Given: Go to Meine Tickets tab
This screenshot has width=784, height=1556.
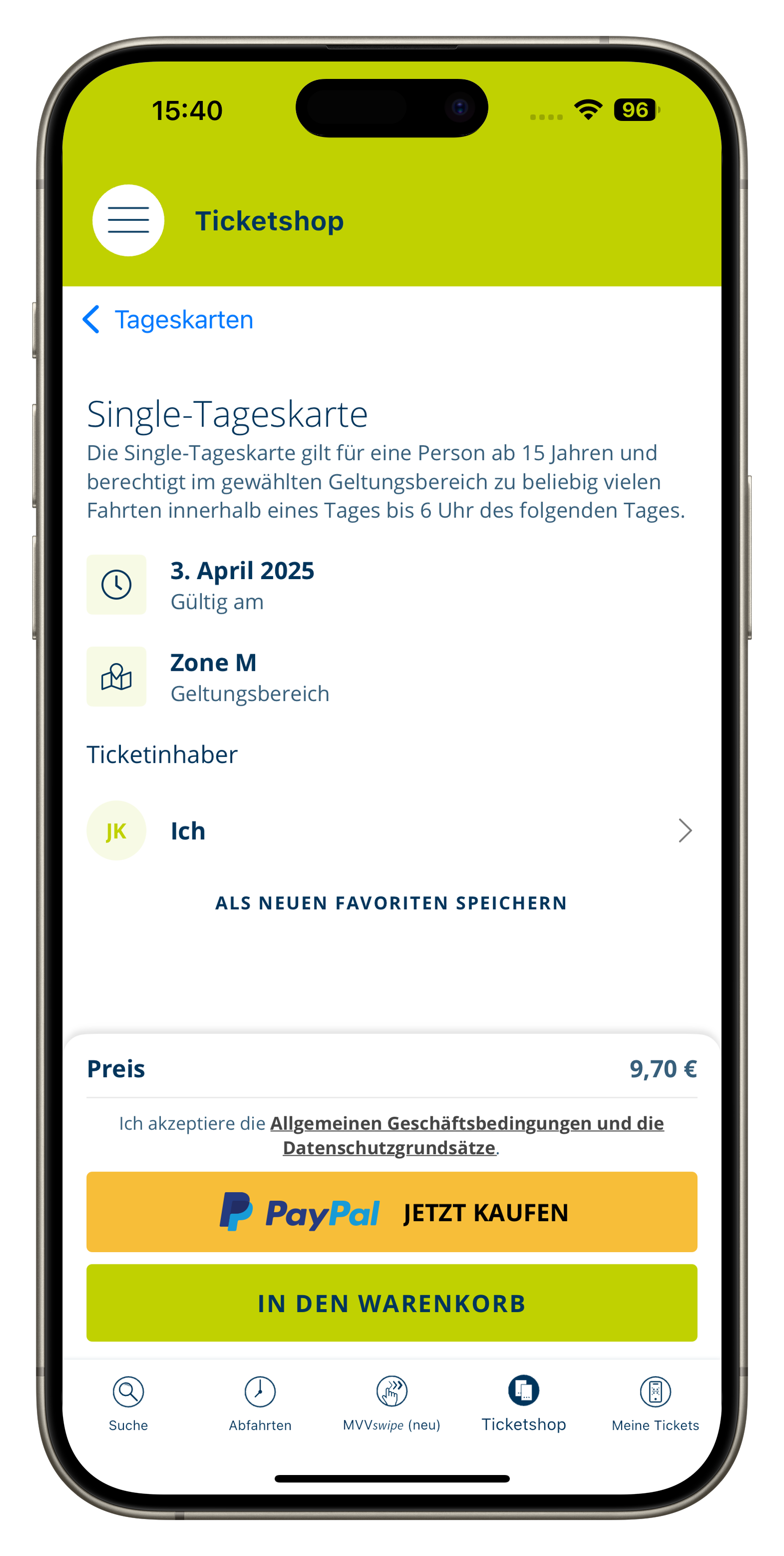Looking at the screenshot, I should pos(655,1403).
